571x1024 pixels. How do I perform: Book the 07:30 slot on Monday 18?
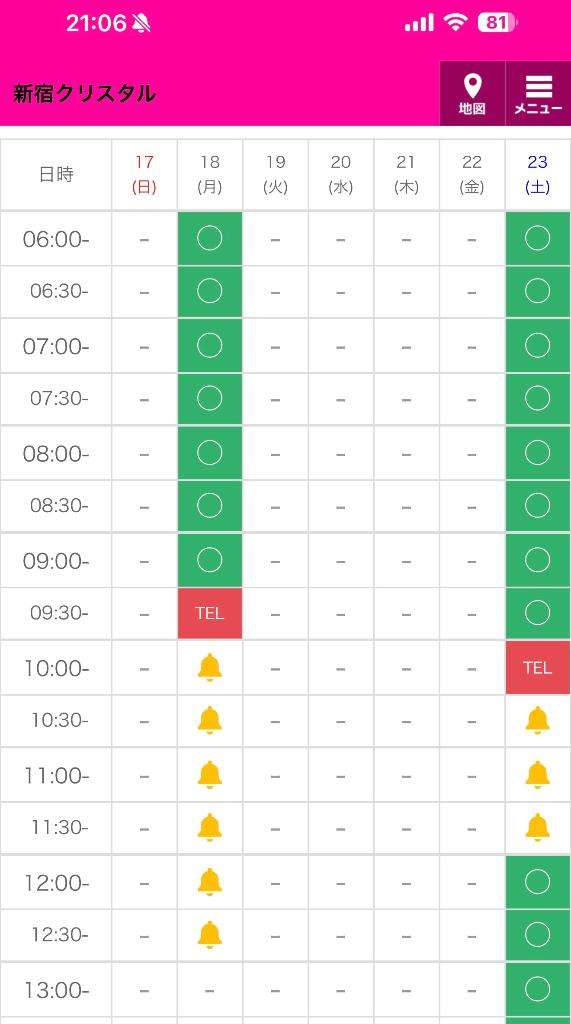[210, 398]
